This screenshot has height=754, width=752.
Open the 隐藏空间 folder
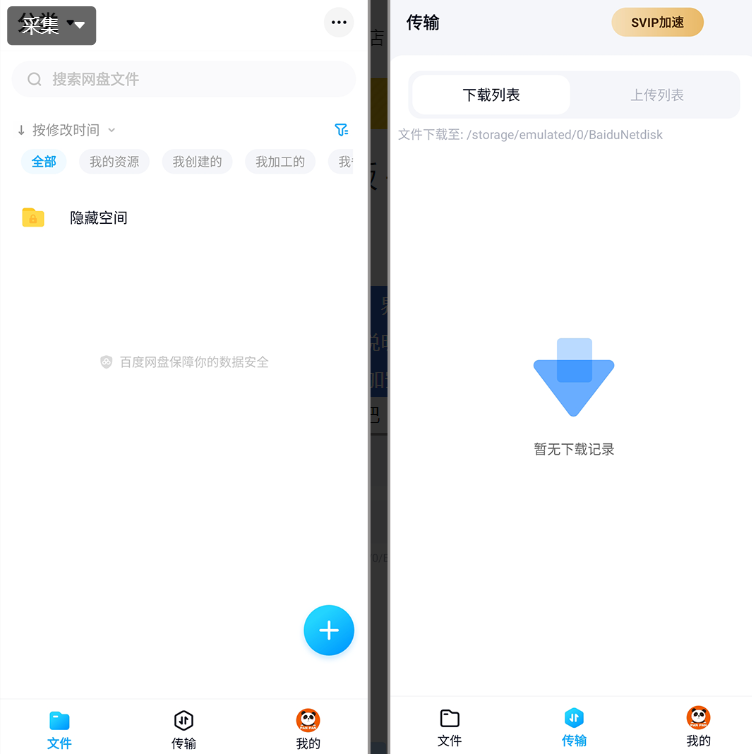(x=98, y=217)
